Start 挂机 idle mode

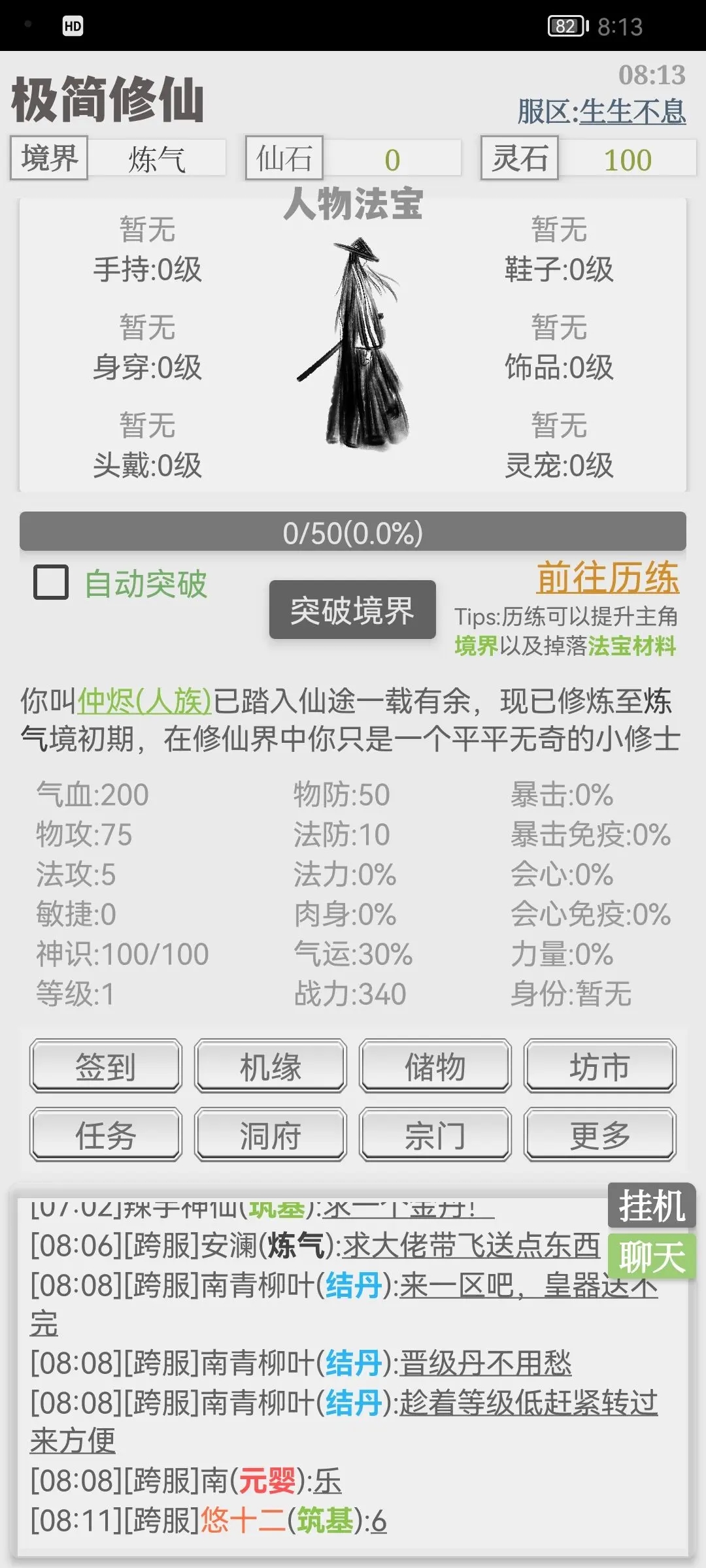pyautogui.click(x=651, y=1205)
